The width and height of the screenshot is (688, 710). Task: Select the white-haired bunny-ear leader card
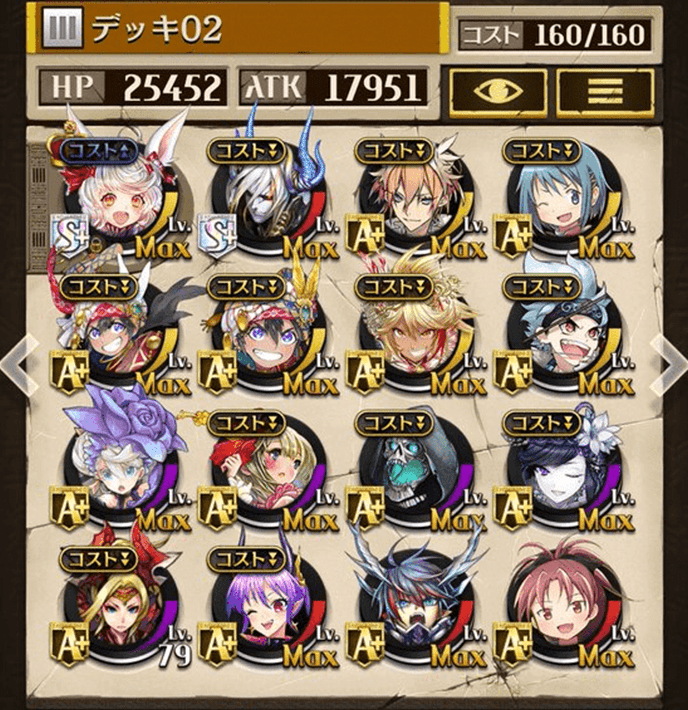(x=118, y=195)
